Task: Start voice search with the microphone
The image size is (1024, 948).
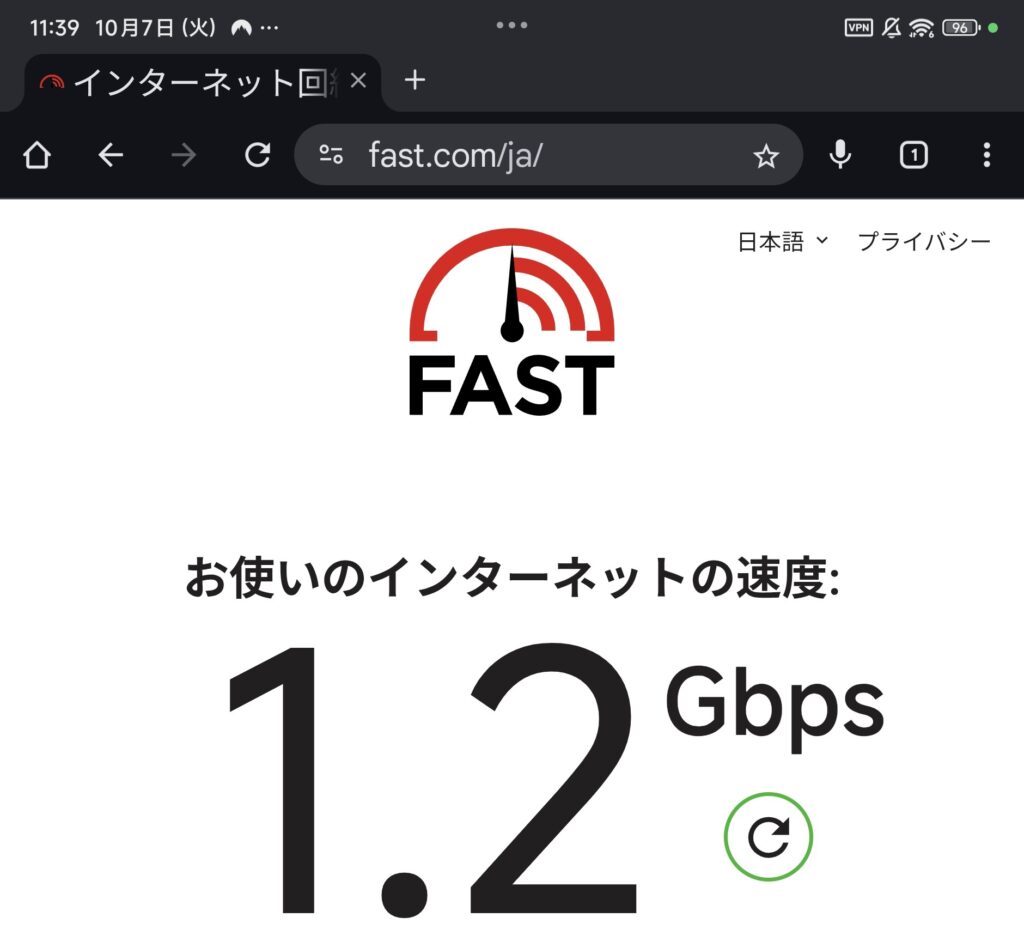Action: [841, 155]
